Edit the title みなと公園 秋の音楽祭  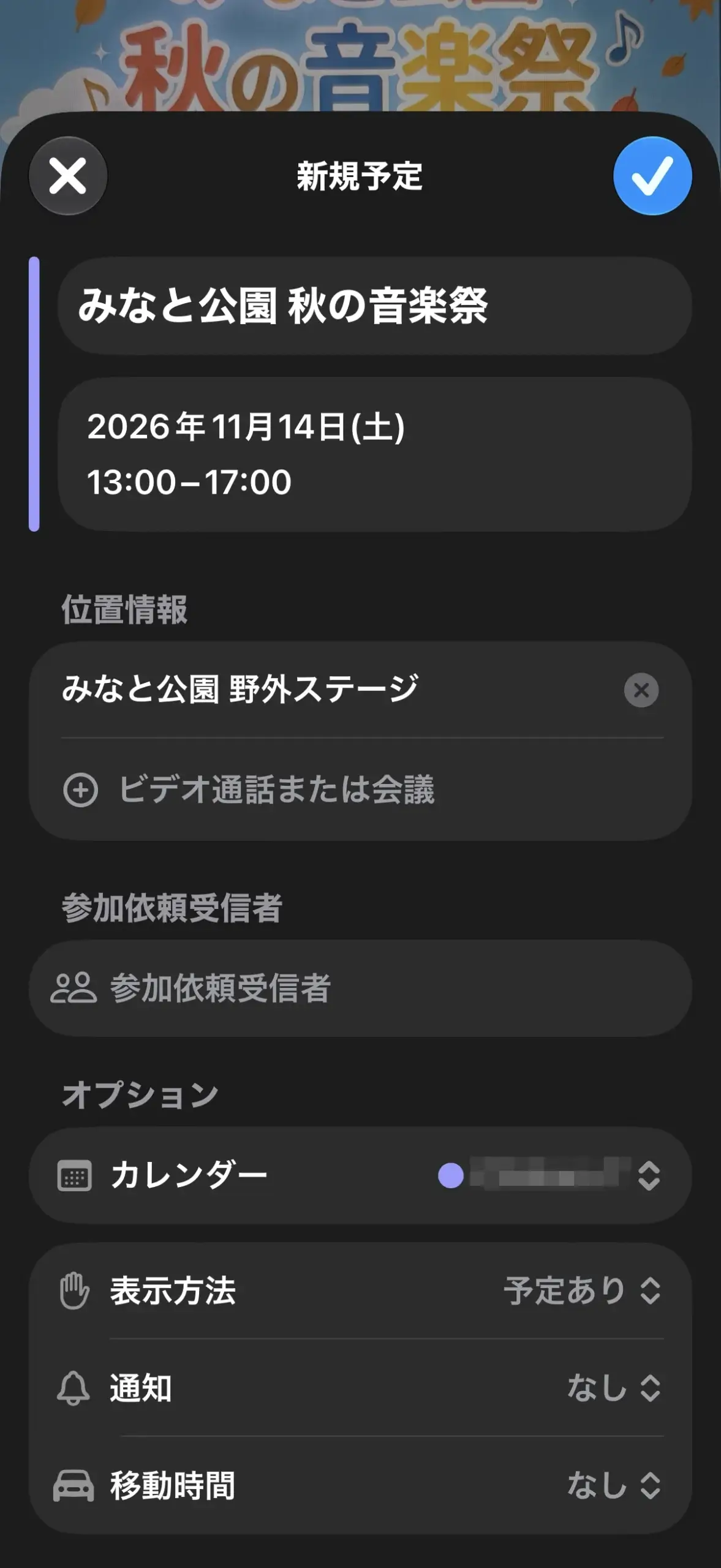click(375, 306)
